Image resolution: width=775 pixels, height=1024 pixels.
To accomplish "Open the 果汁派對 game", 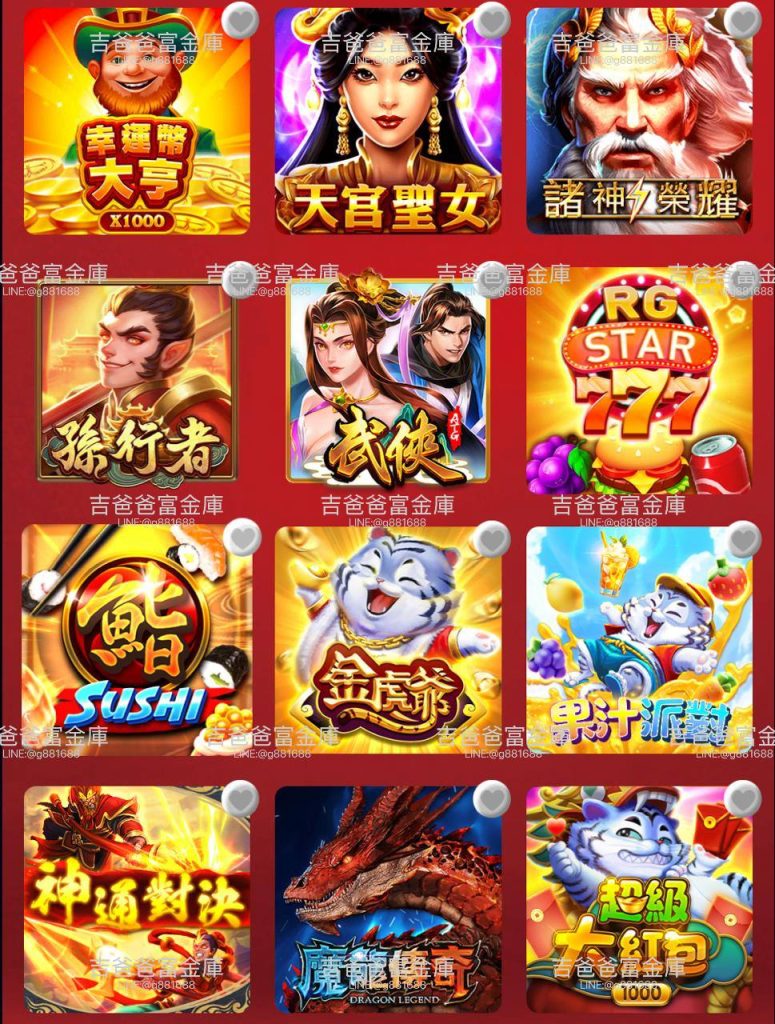I will click(x=639, y=640).
